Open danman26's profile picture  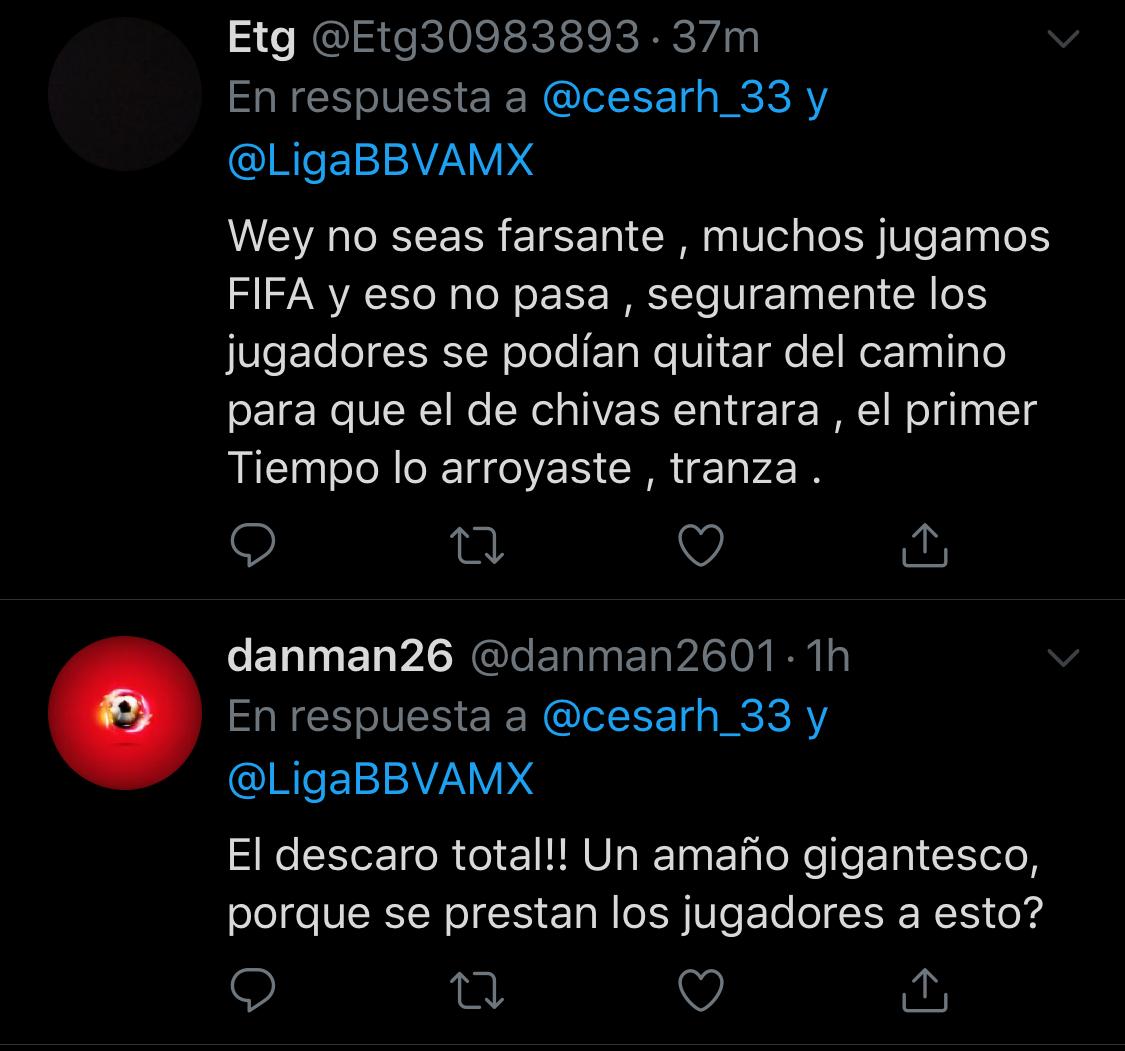click(125, 713)
